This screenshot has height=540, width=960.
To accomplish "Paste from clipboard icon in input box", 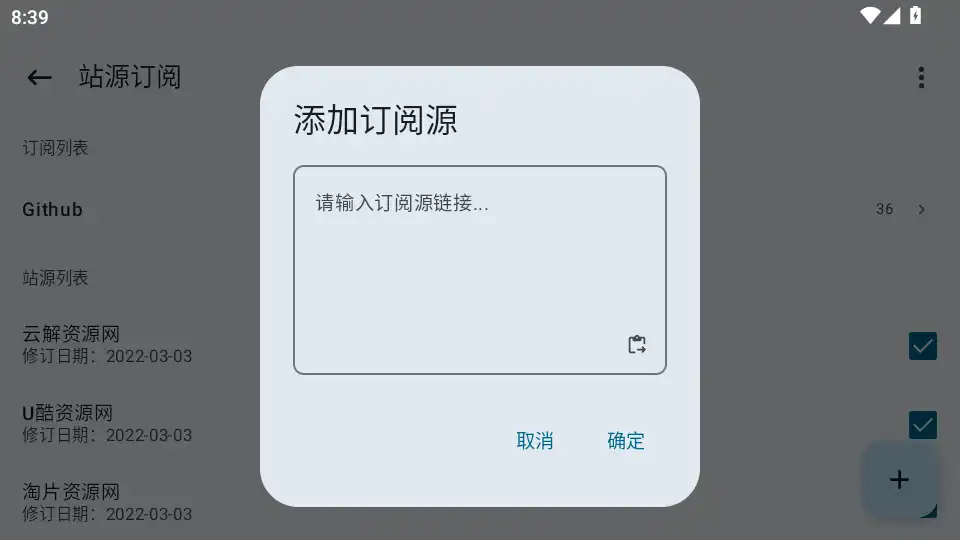I will click(637, 345).
